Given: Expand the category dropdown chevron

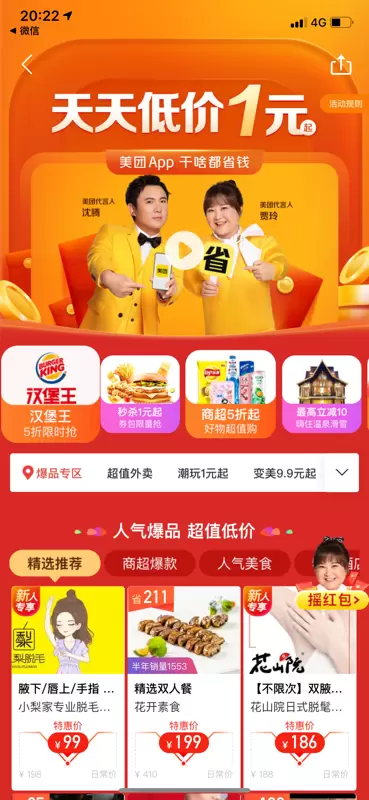Looking at the screenshot, I should [x=342, y=472].
